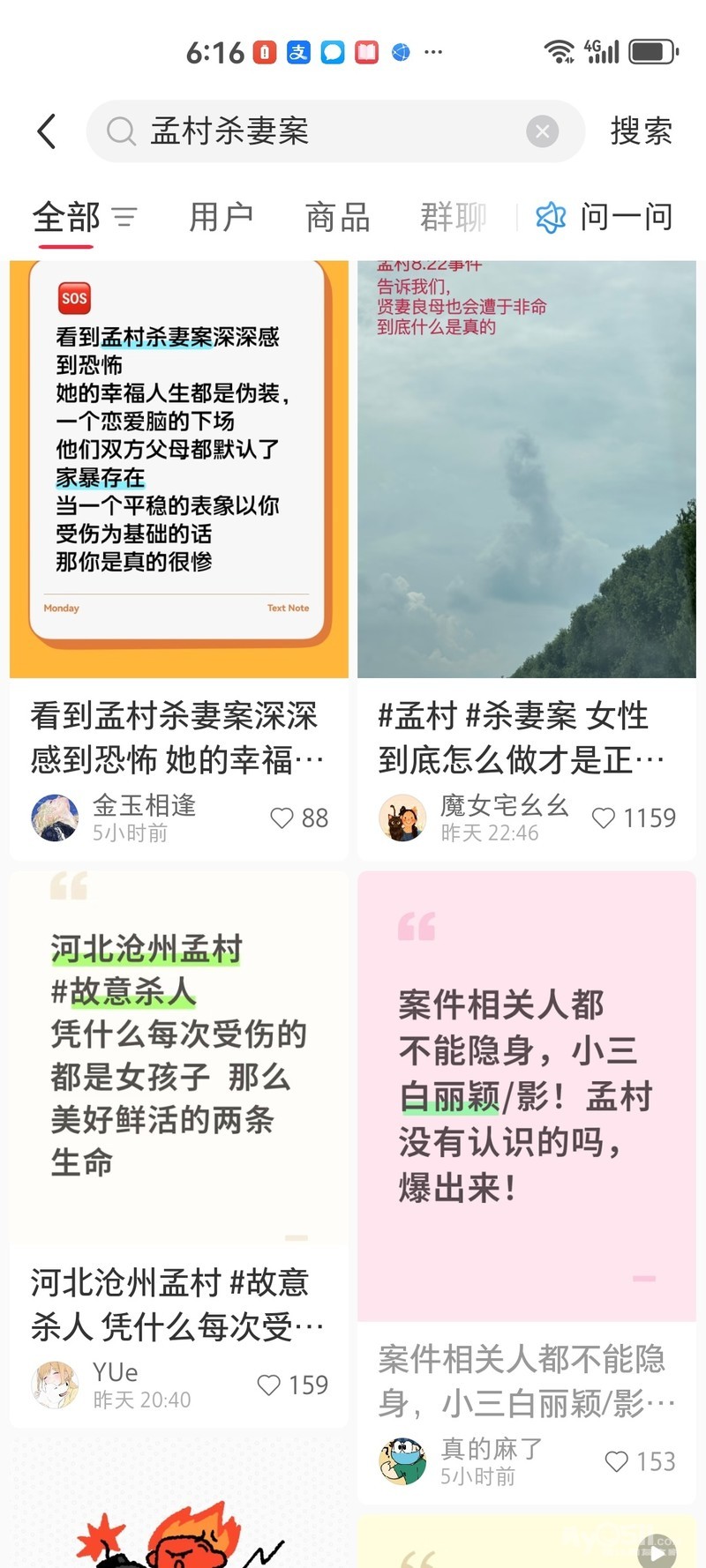
Task: Like the post by 魔女宅么么
Action: (x=604, y=818)
